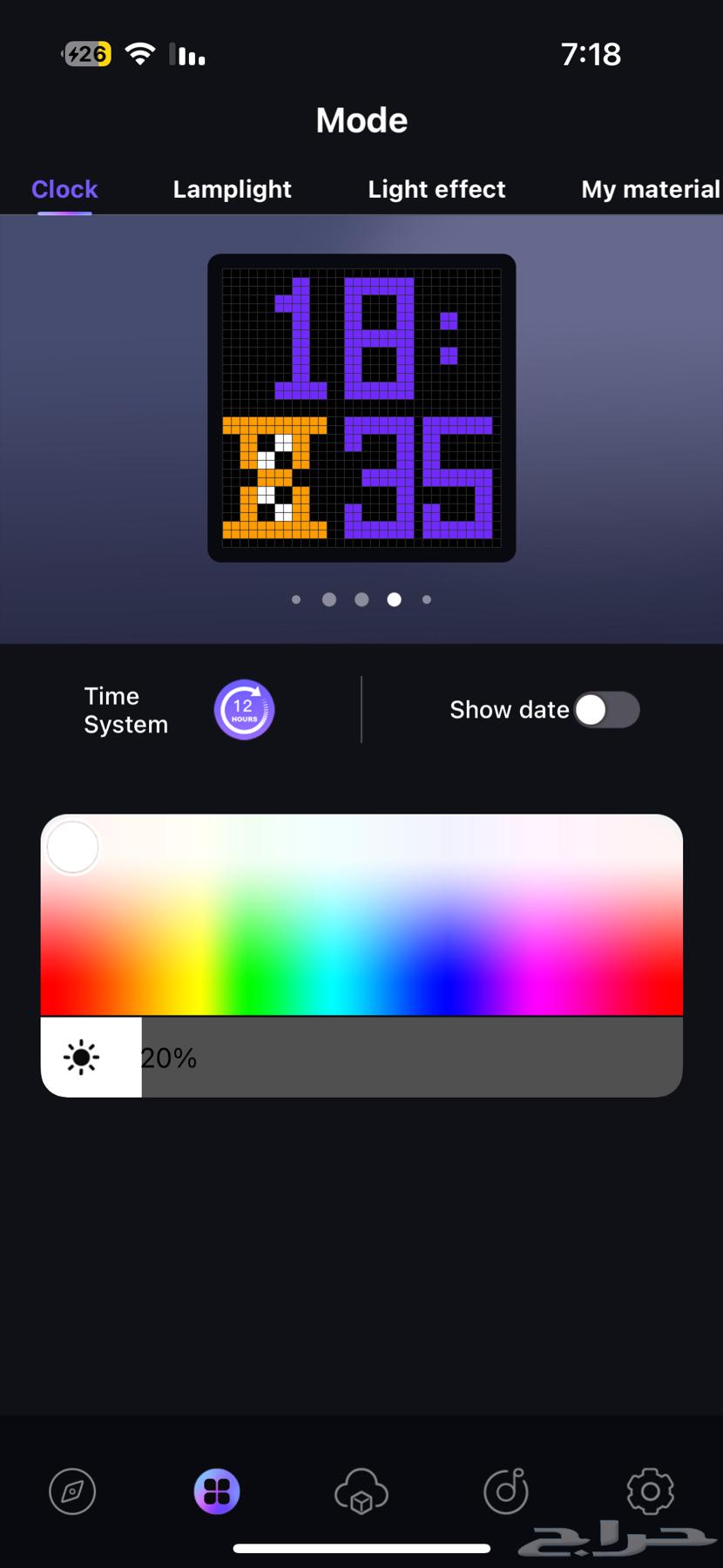Enable the Show date toggle
The height and width of the screenshot is (1568, 723).
click(607, 710)
